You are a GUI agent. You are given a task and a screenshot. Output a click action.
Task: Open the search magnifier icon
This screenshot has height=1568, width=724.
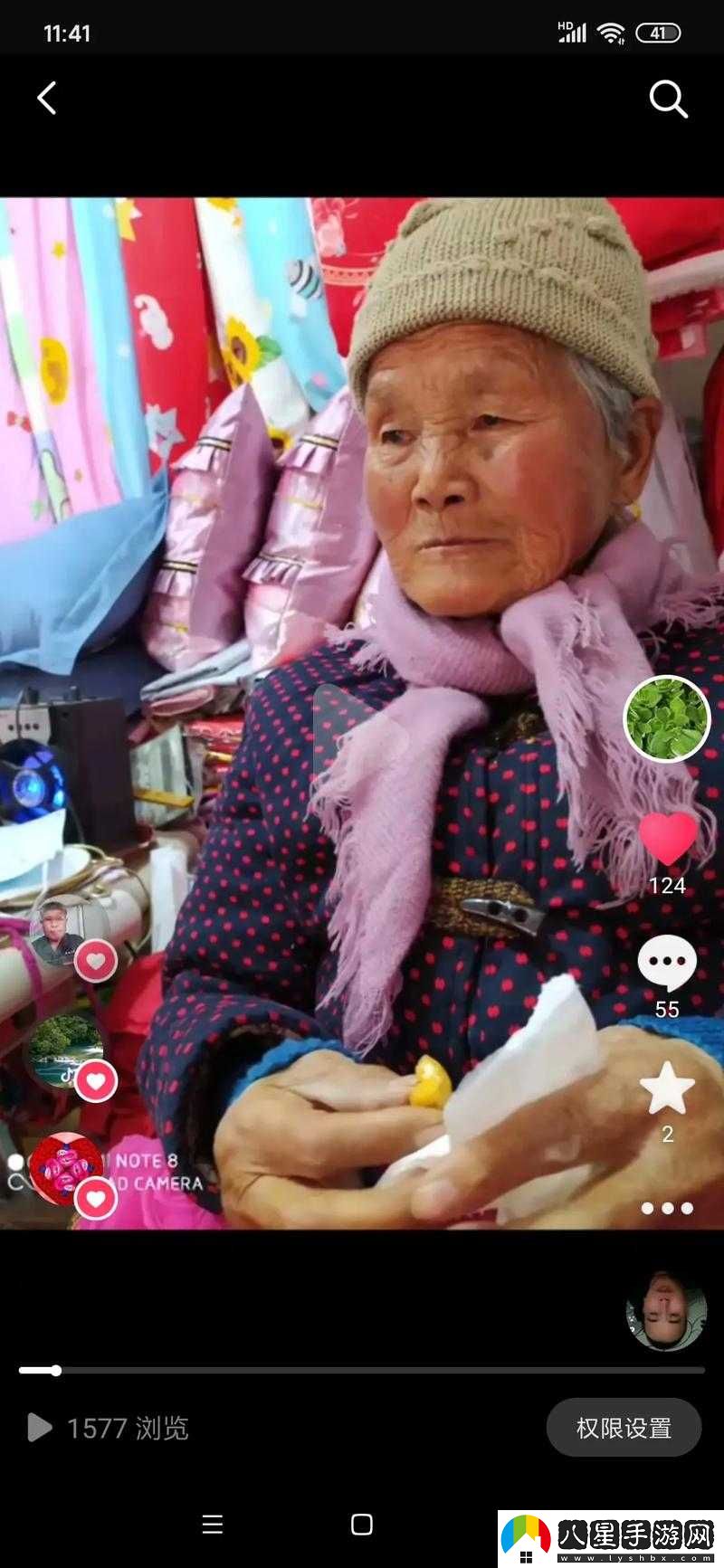click(x=668, y=99)
